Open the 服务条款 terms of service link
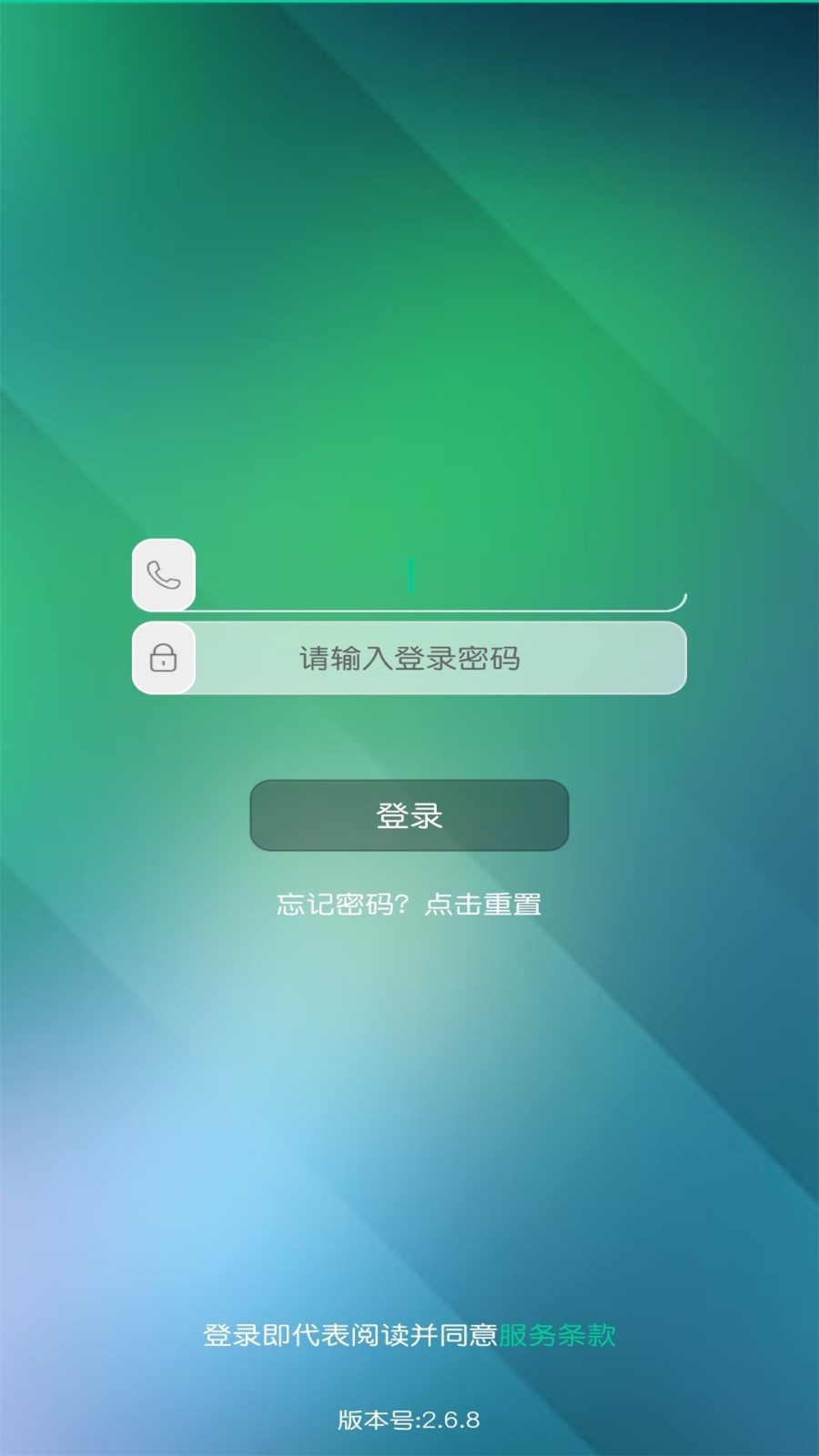819x1456 pixels. tap(557, 1335)
